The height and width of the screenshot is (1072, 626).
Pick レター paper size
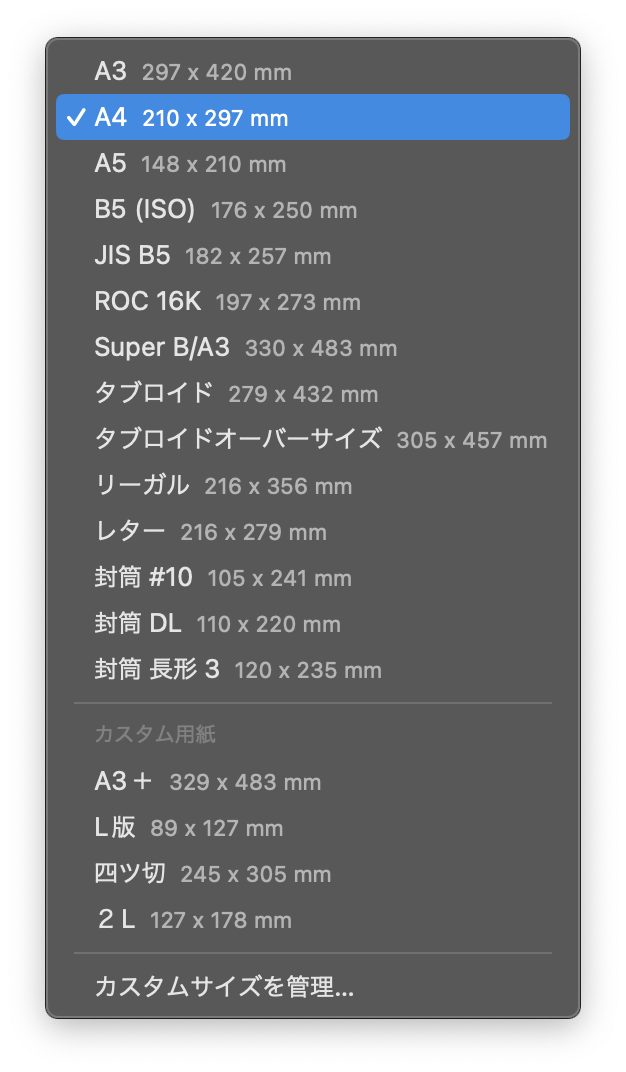[x=210, y=532]
